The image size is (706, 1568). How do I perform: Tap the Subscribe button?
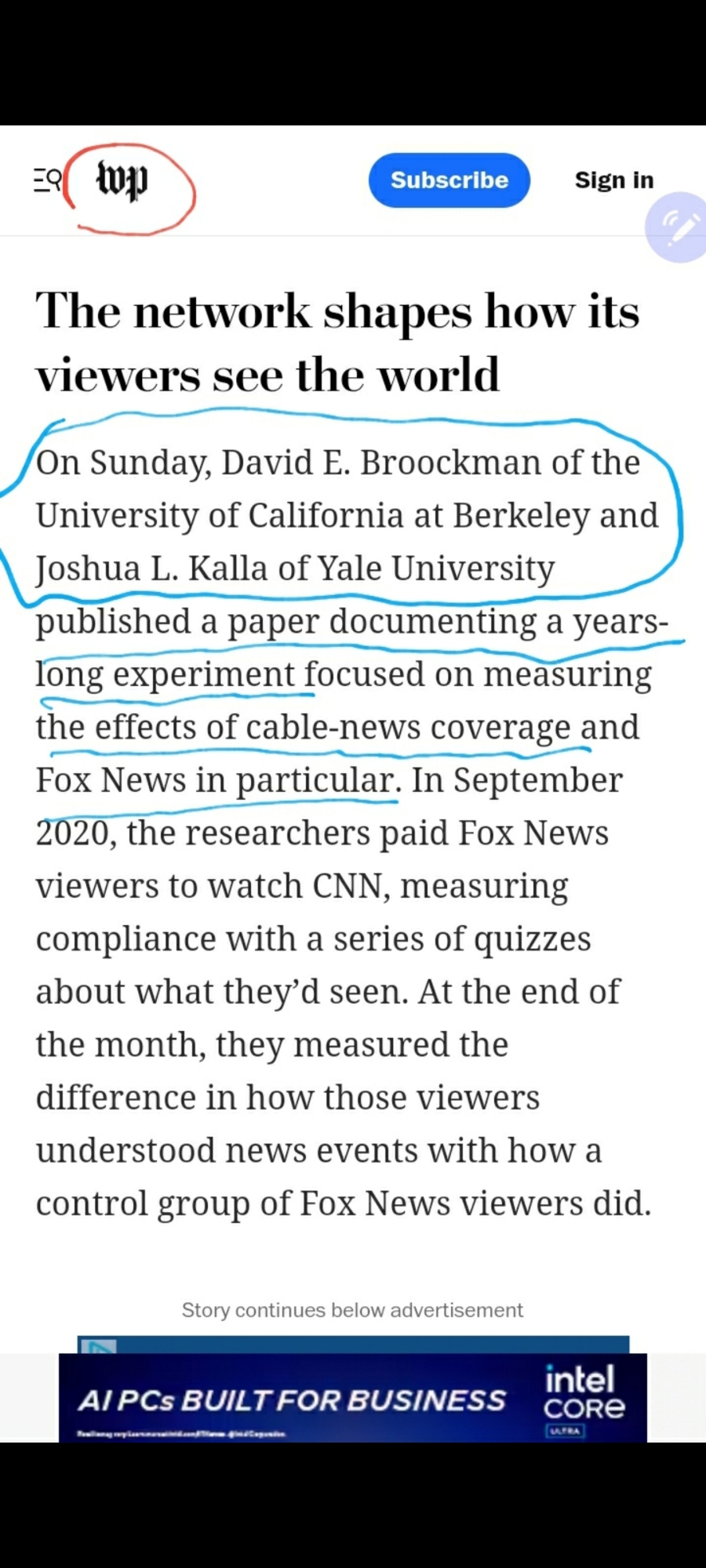[x=449, y=180]
